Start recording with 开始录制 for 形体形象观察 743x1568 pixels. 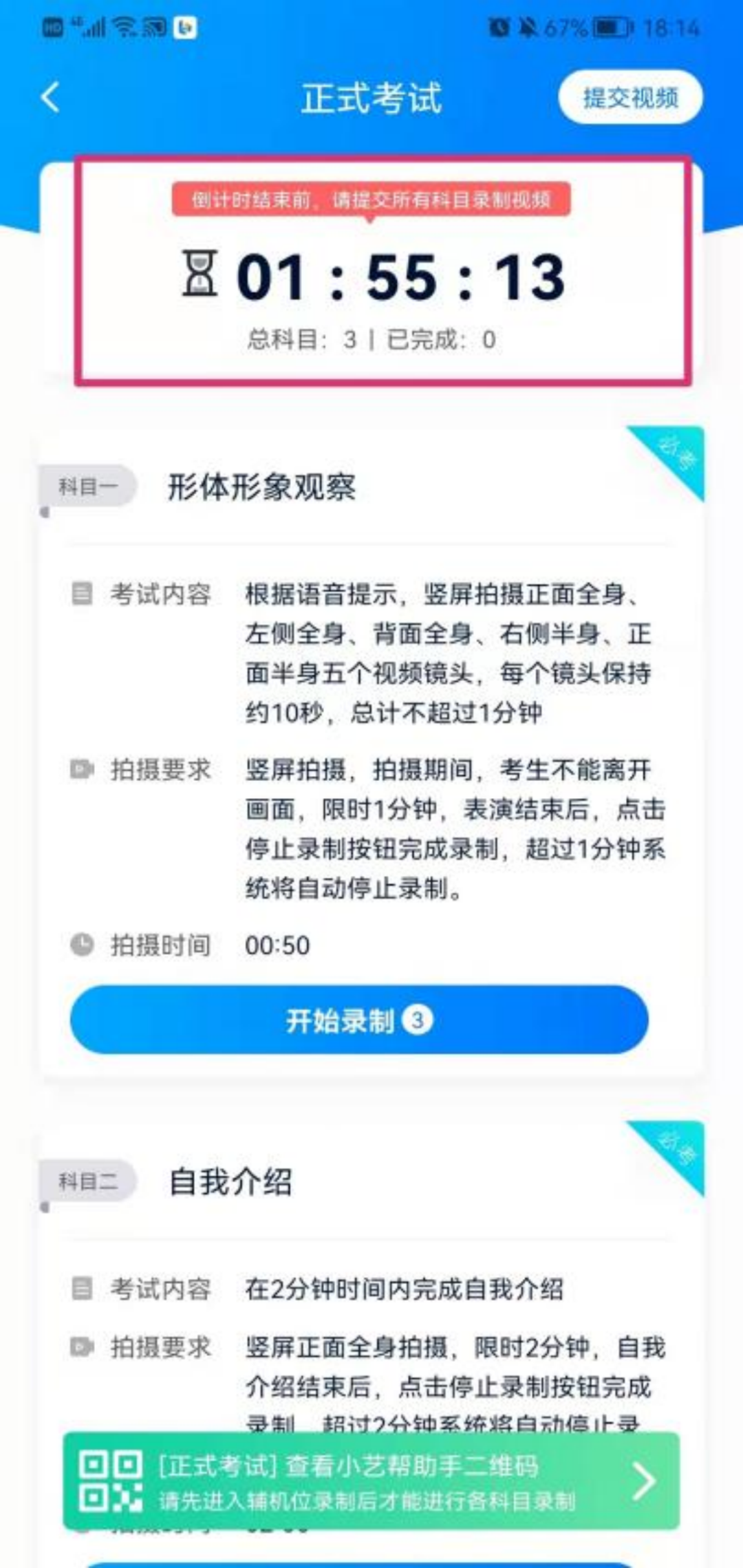[359, 1020]
